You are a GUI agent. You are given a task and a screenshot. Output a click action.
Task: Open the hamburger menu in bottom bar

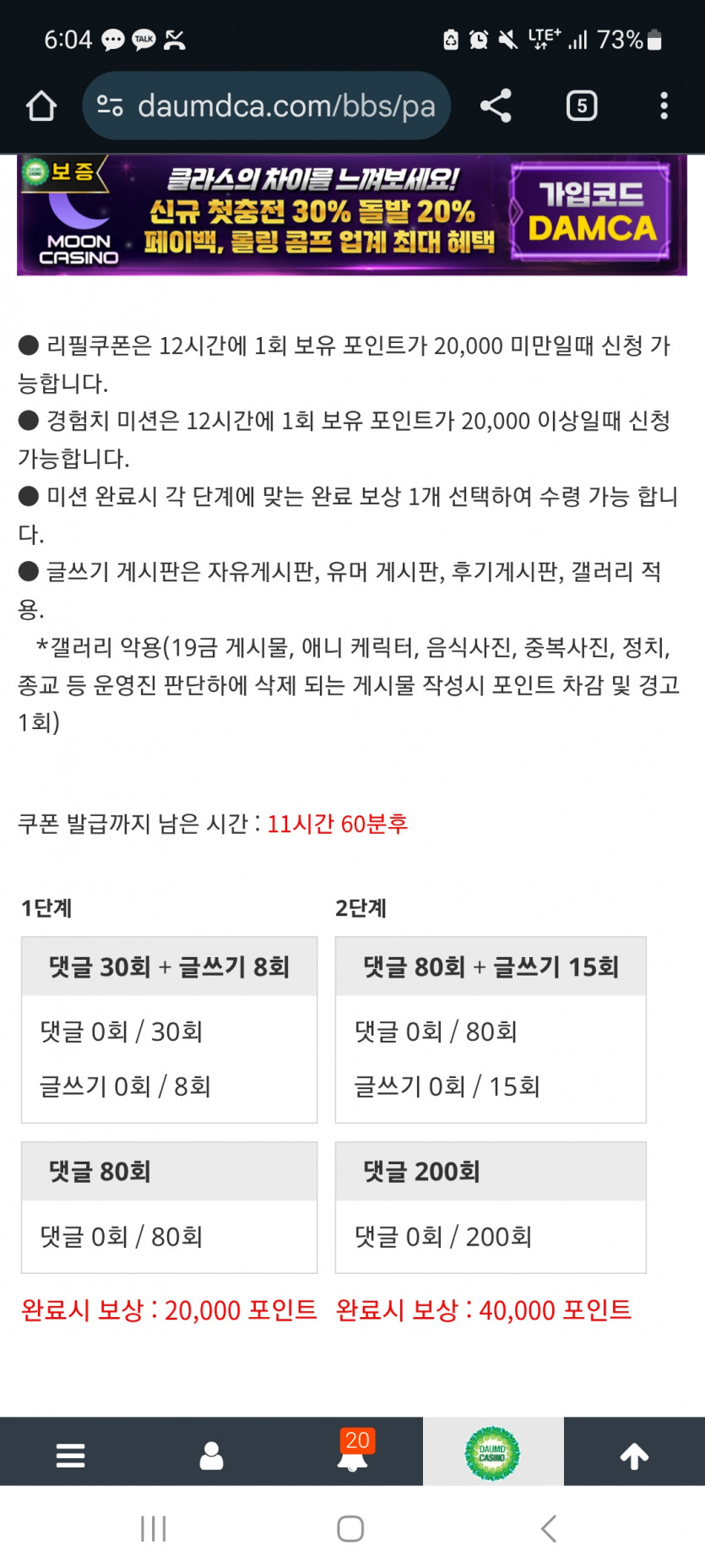pos(70,1455)
